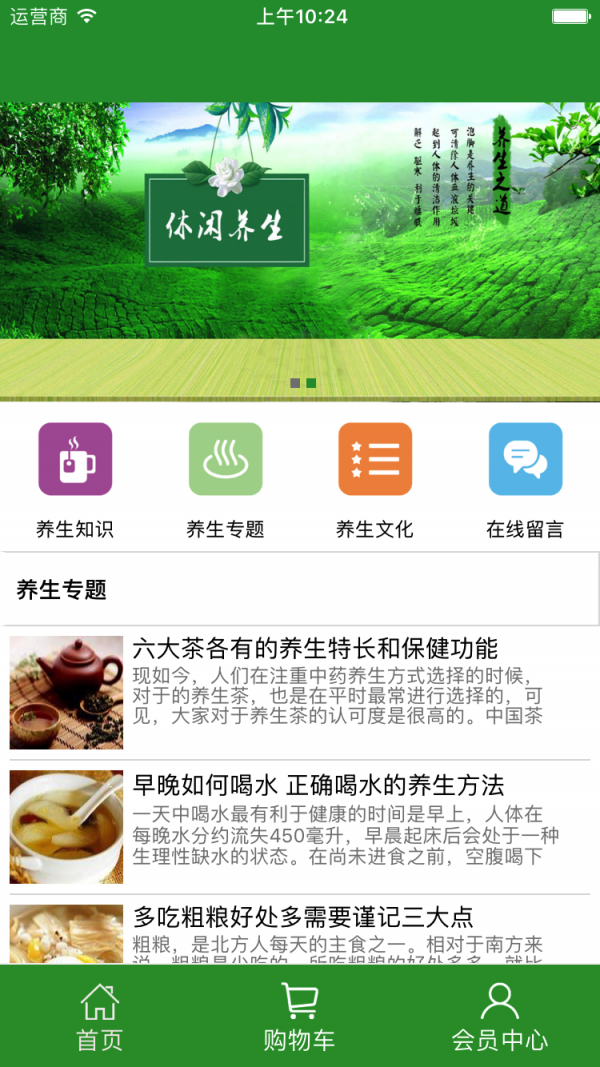Open article 早晚如何喝水 正确喝水的养生方法
This screenshot has width=600, height=1067.
pyautogui.click(x=318, y=785)
